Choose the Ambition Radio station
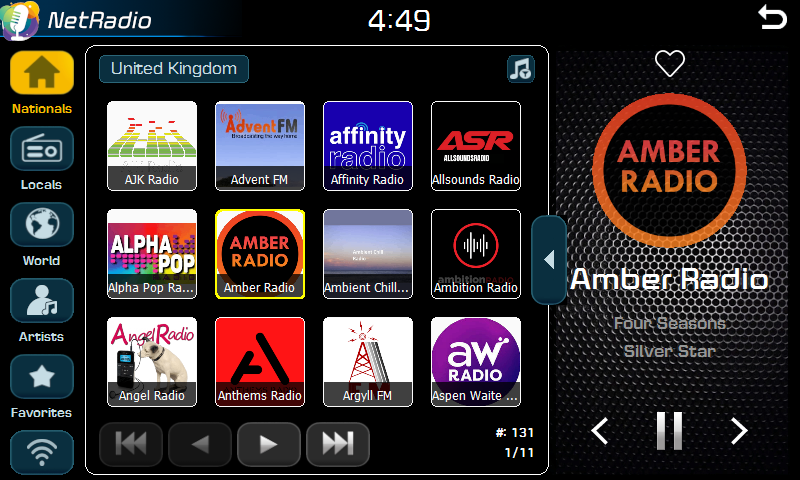 point(476,253)
